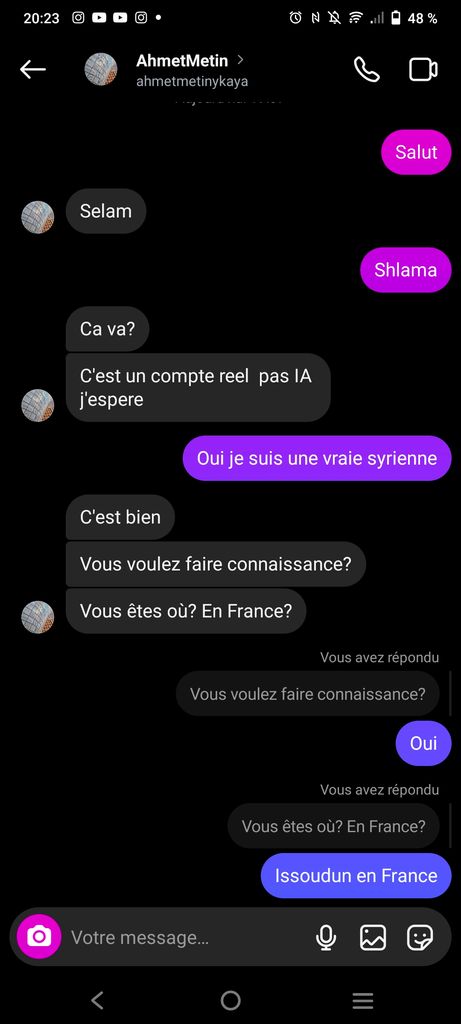The width and height of the screenshot is (461, 1024).
Task: Tap the 'Votre message…' text field
Action: click(186, 938)
